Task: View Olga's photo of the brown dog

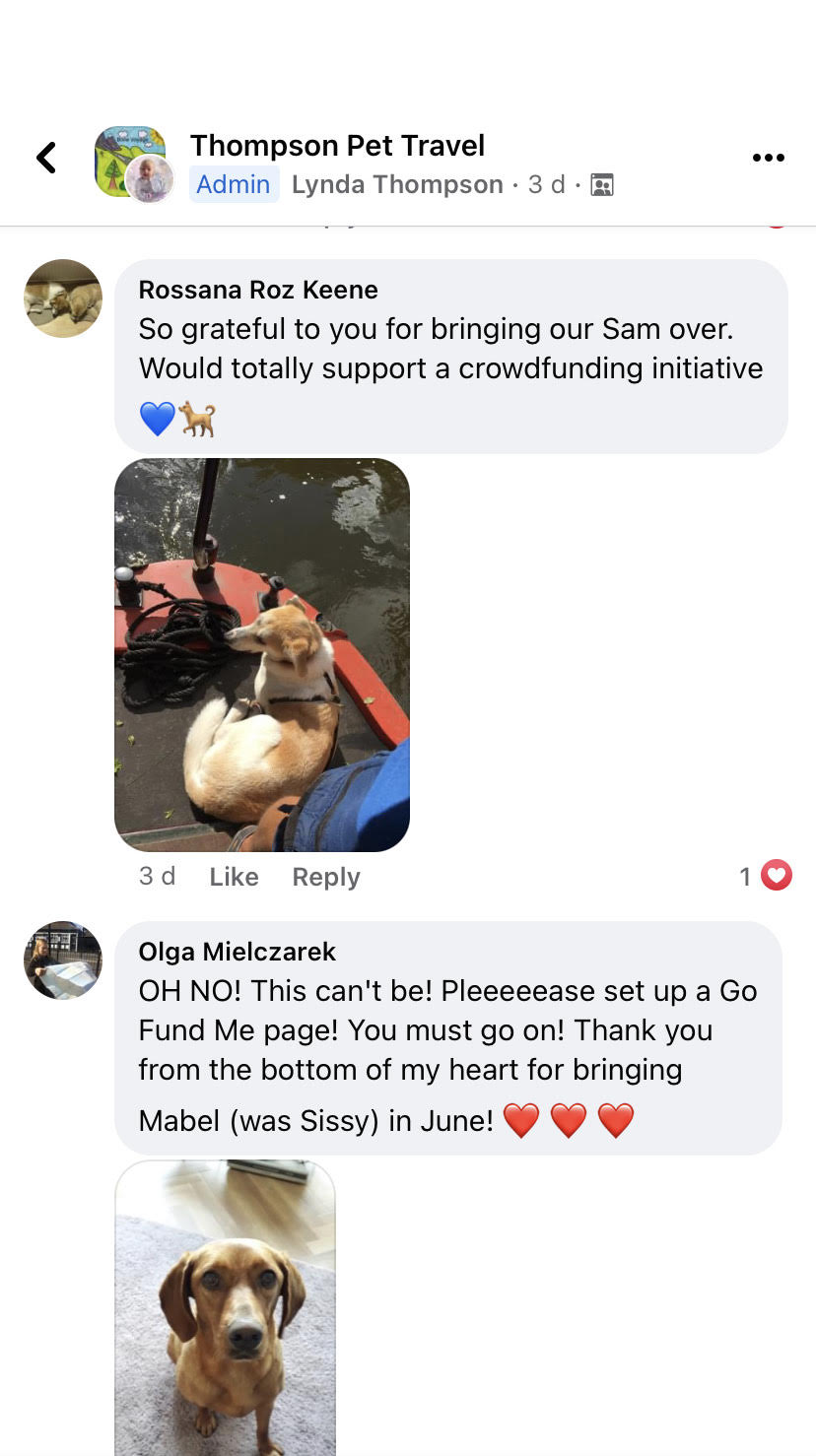Action: click(226, 1307)
